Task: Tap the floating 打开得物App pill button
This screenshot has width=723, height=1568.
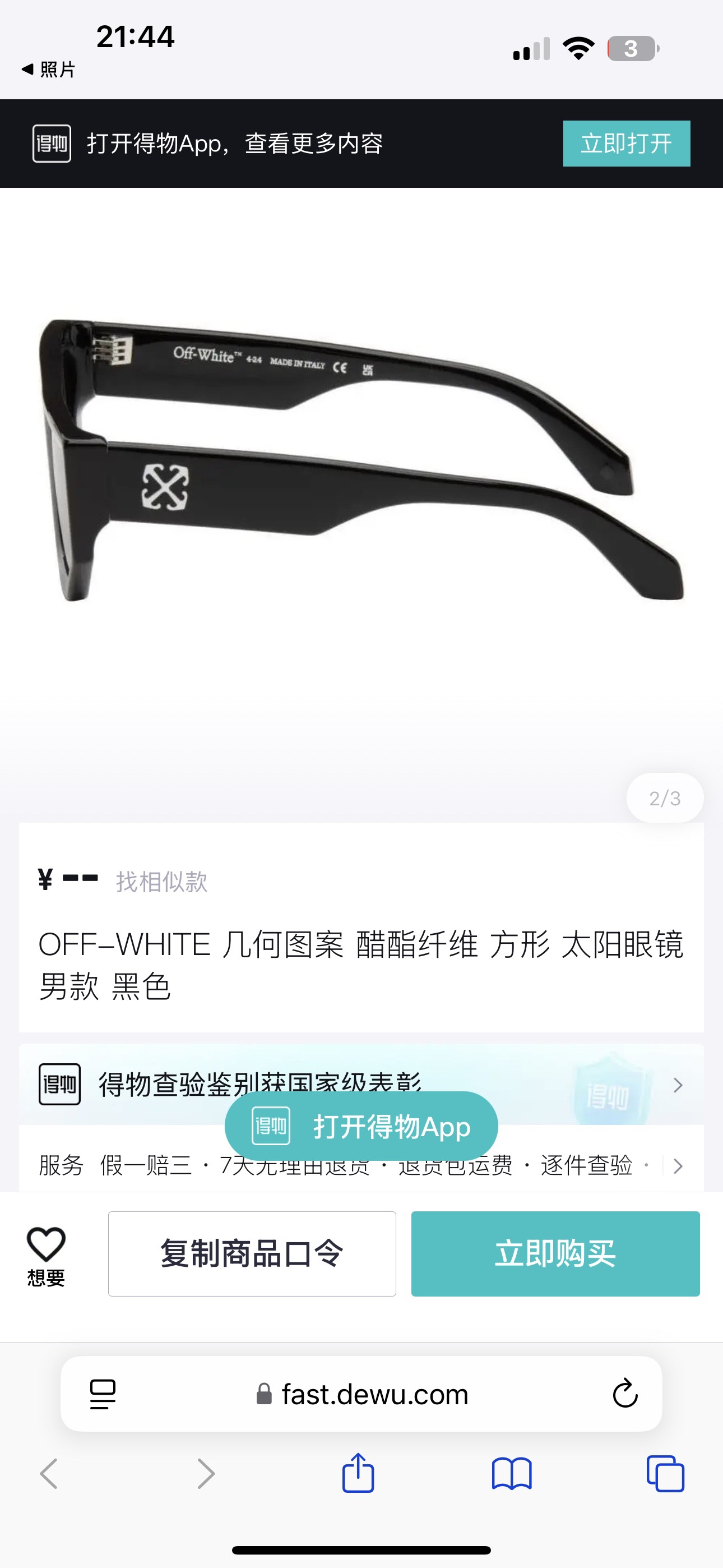Action: [x=361, y=1126]
